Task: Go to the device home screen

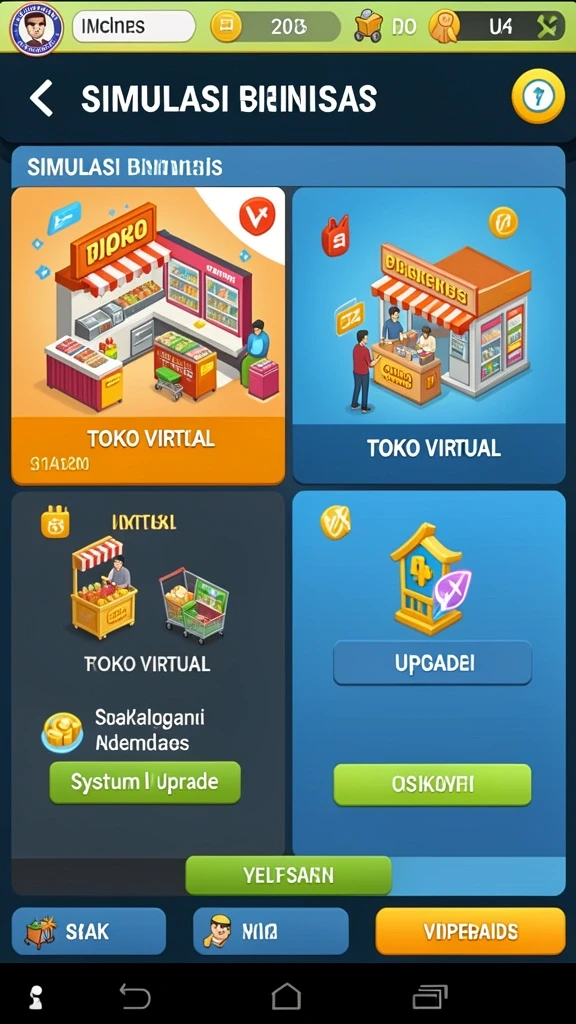Action: pyautogui.click(x=286, y=997)
